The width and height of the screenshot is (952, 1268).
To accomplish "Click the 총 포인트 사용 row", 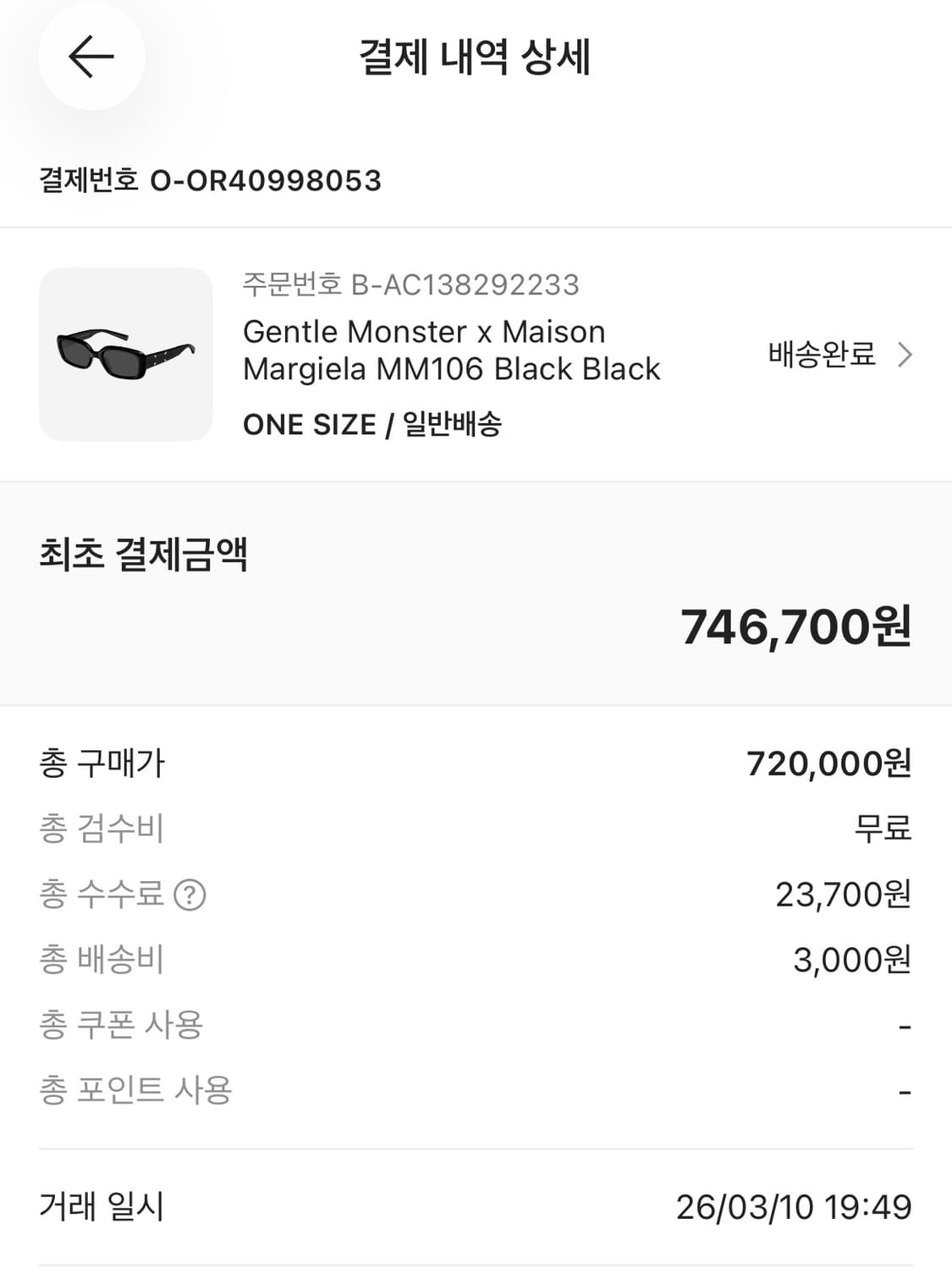I will [136, 1089].
